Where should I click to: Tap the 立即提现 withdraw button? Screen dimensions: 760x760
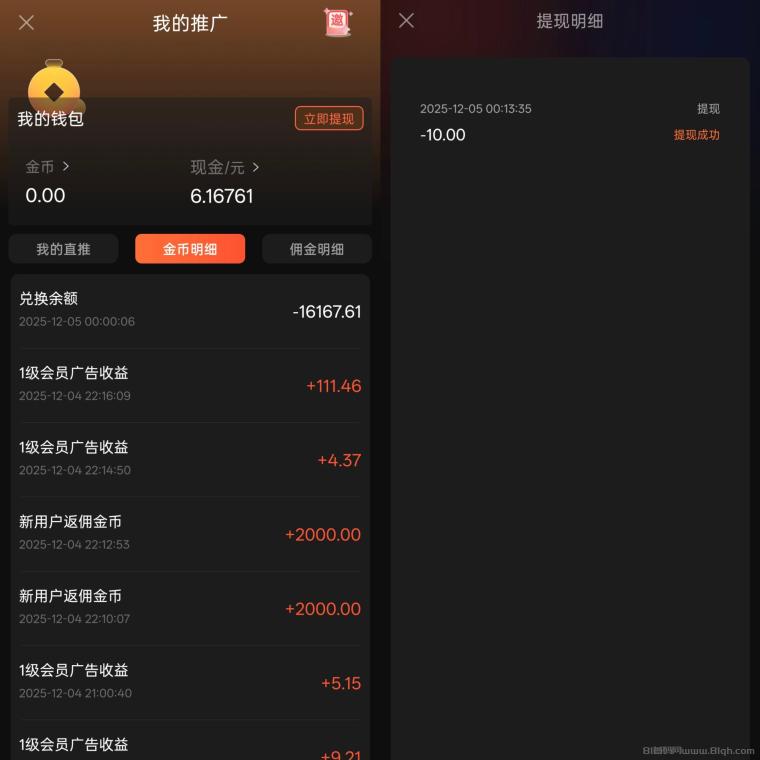coord(329,118)
